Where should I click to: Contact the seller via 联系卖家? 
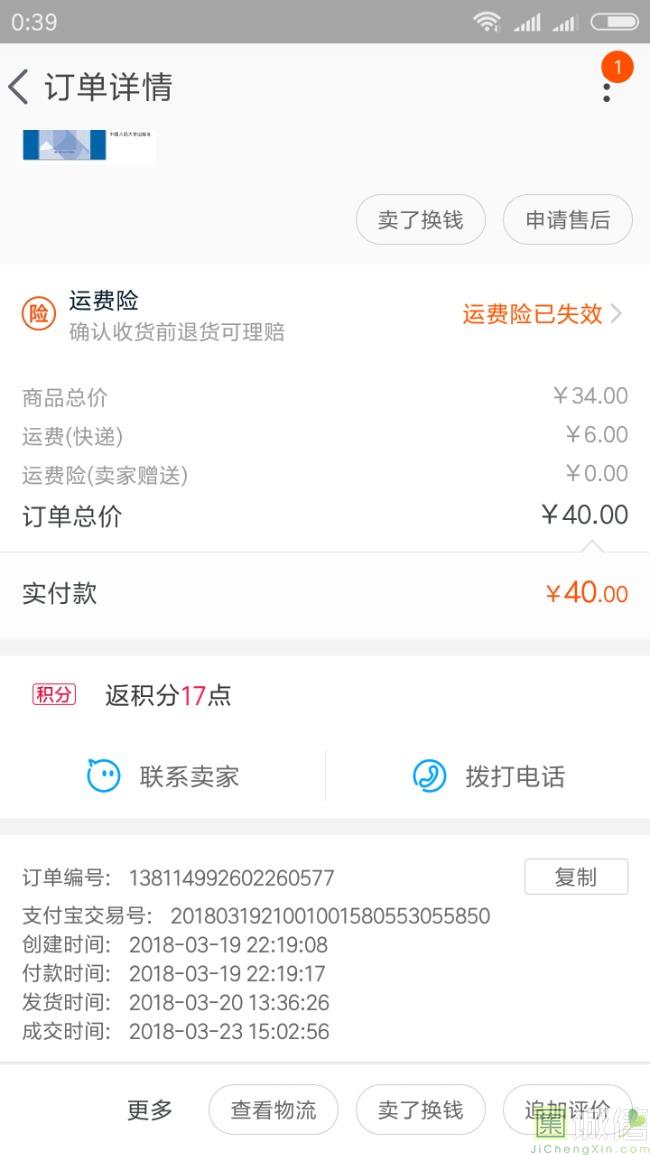click(x=163, y=776)
